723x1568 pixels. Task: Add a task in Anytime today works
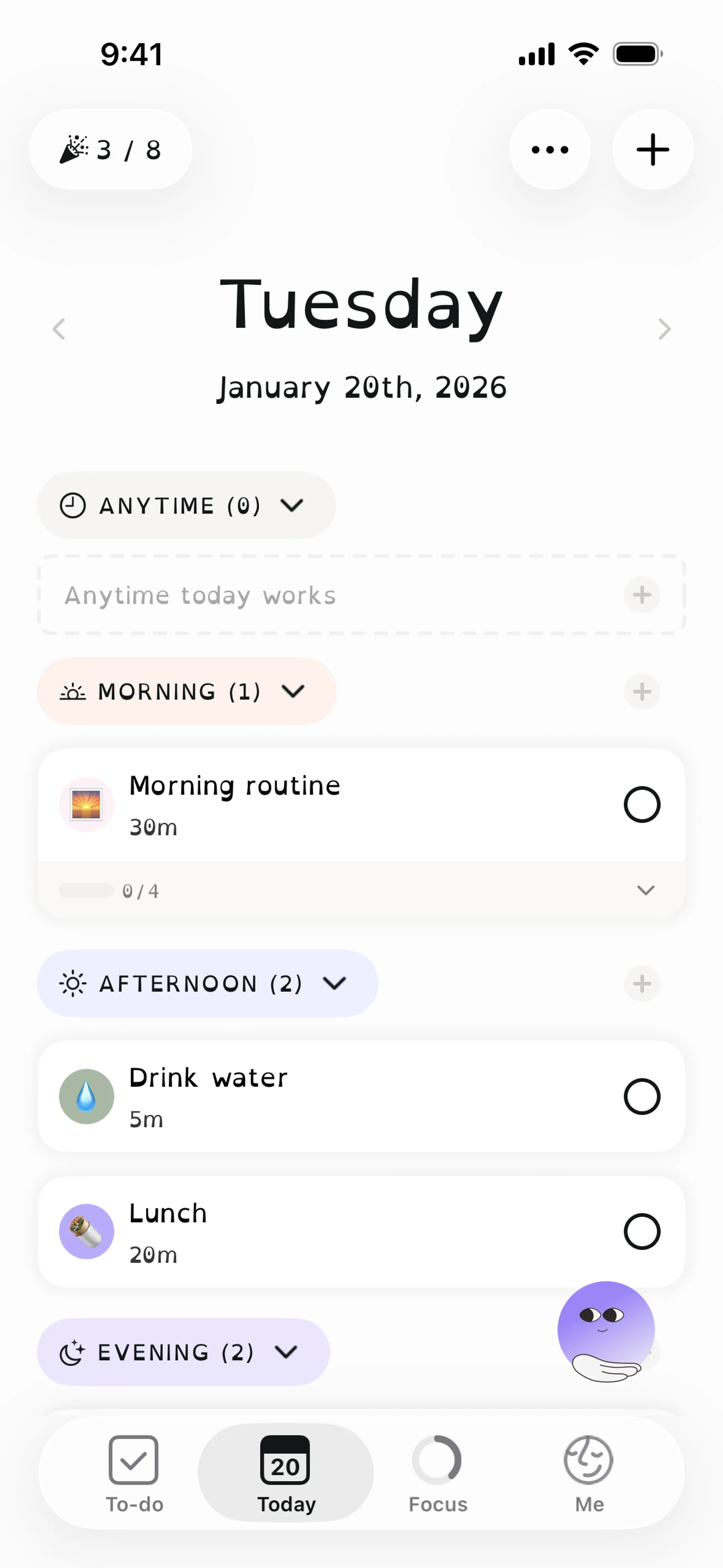click(x=641, y=595)
